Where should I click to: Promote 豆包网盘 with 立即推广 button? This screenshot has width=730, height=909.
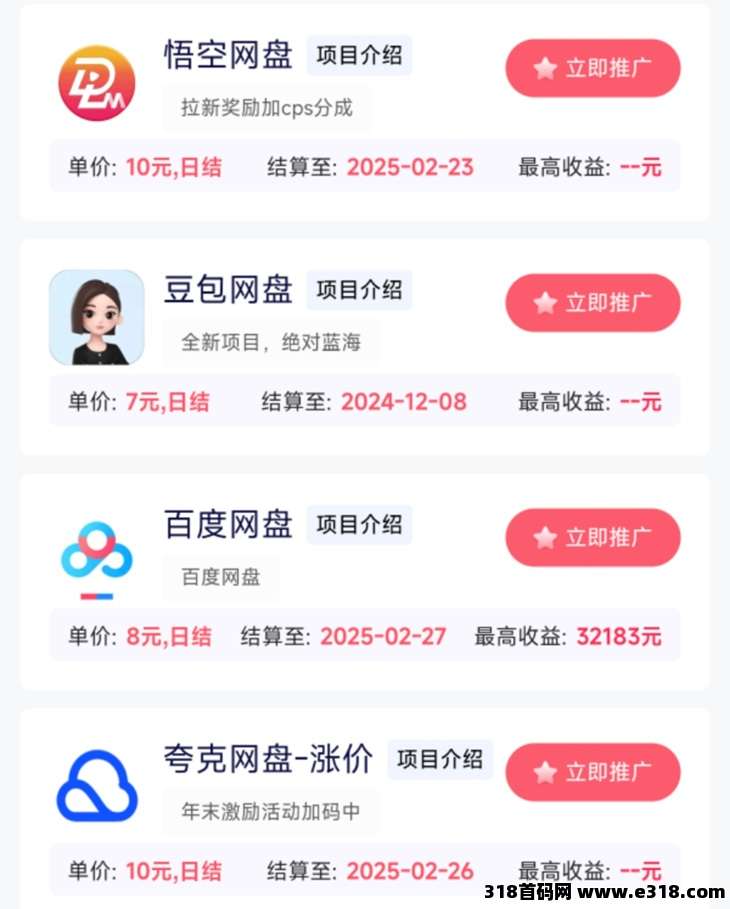592,303
